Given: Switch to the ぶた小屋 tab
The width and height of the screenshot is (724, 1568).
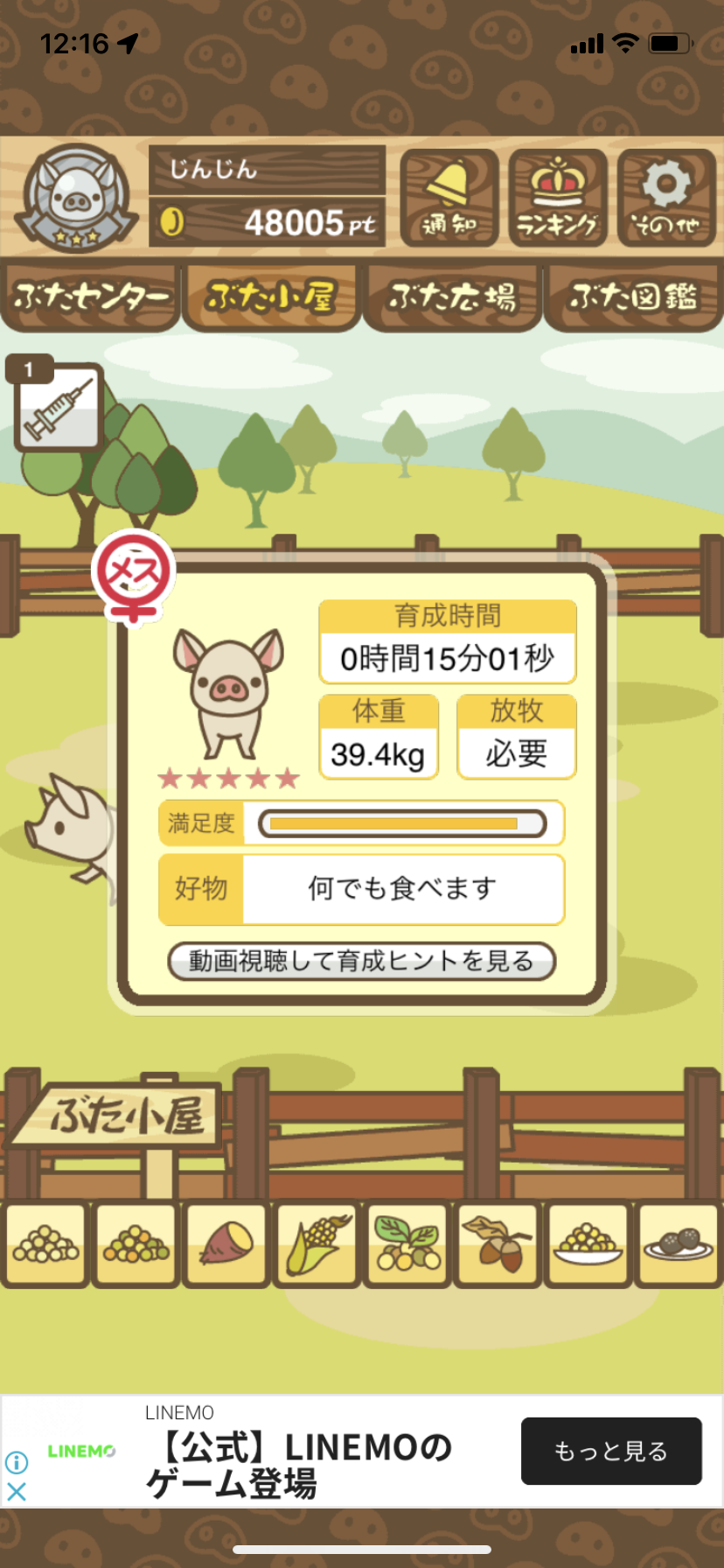Looking at the screenshot, I should point(271,297).
